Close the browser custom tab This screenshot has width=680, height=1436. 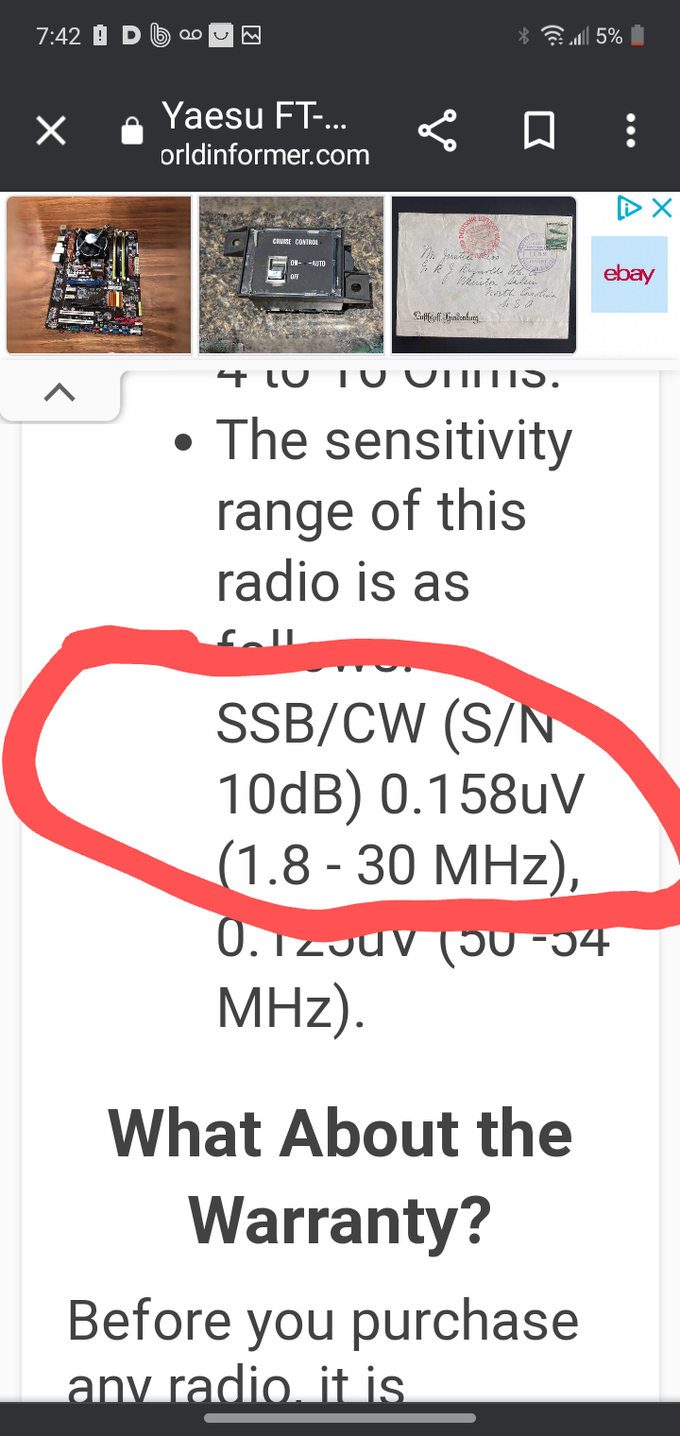(x=51, y=131)
